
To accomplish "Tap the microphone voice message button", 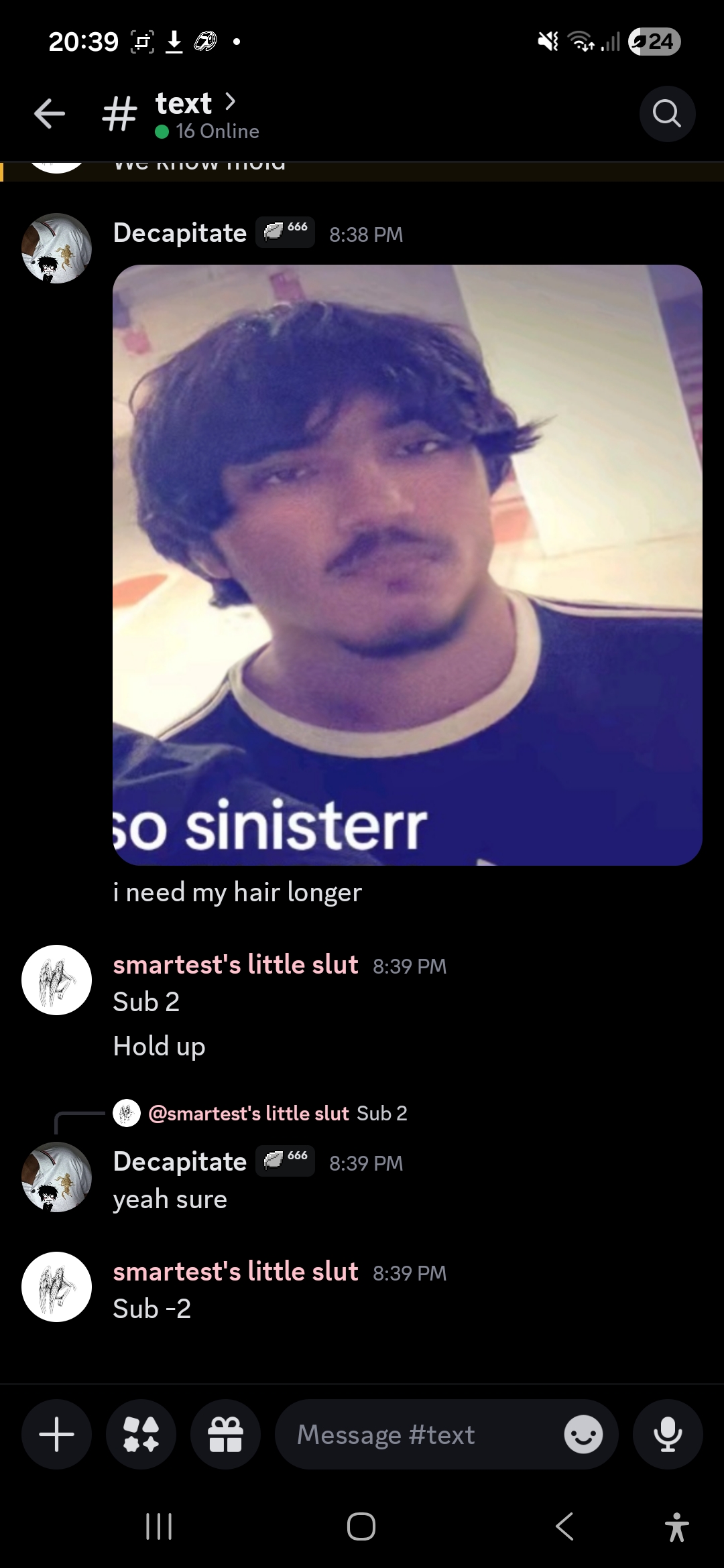I will 668,1435.
